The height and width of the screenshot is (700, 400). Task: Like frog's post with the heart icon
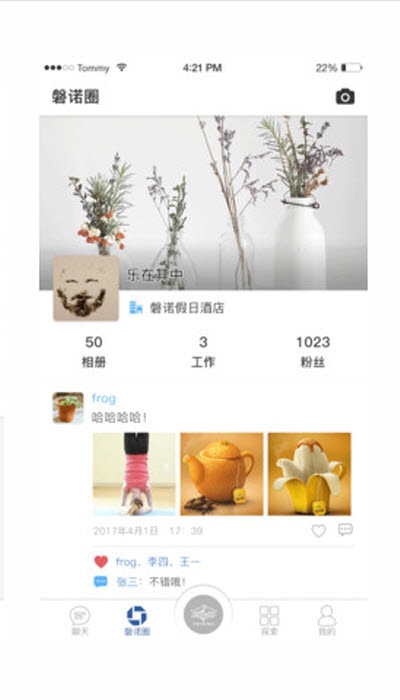point(318,530)
